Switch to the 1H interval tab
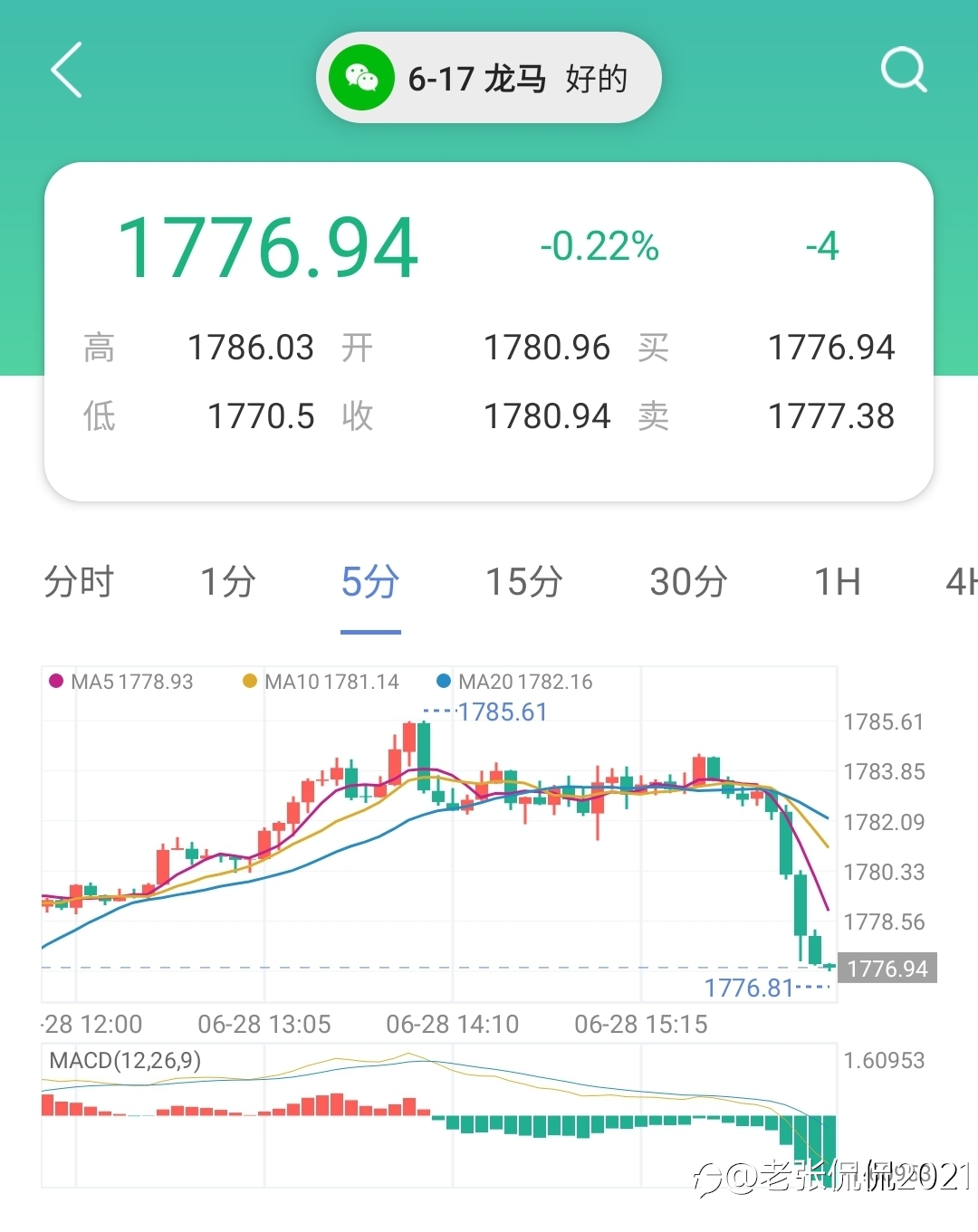The width and height of the screenshot is (978, 1232). [x=838, y=581]
